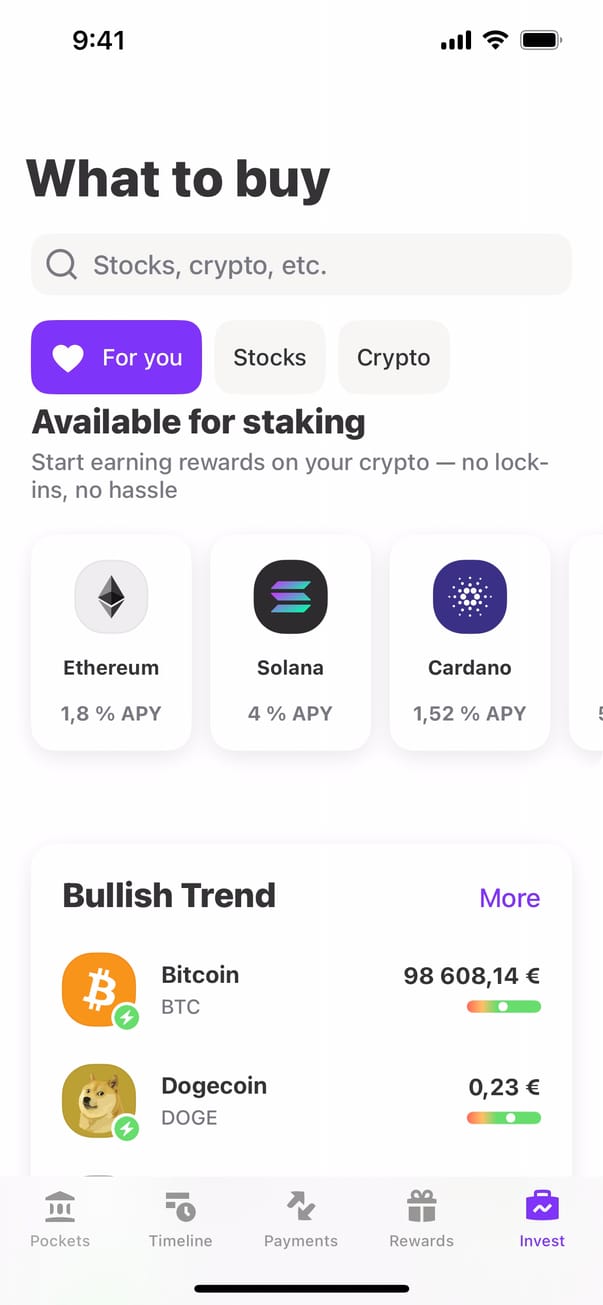Open the Bitcoin row
This screenshot has height=1305, width=603.
301,990
